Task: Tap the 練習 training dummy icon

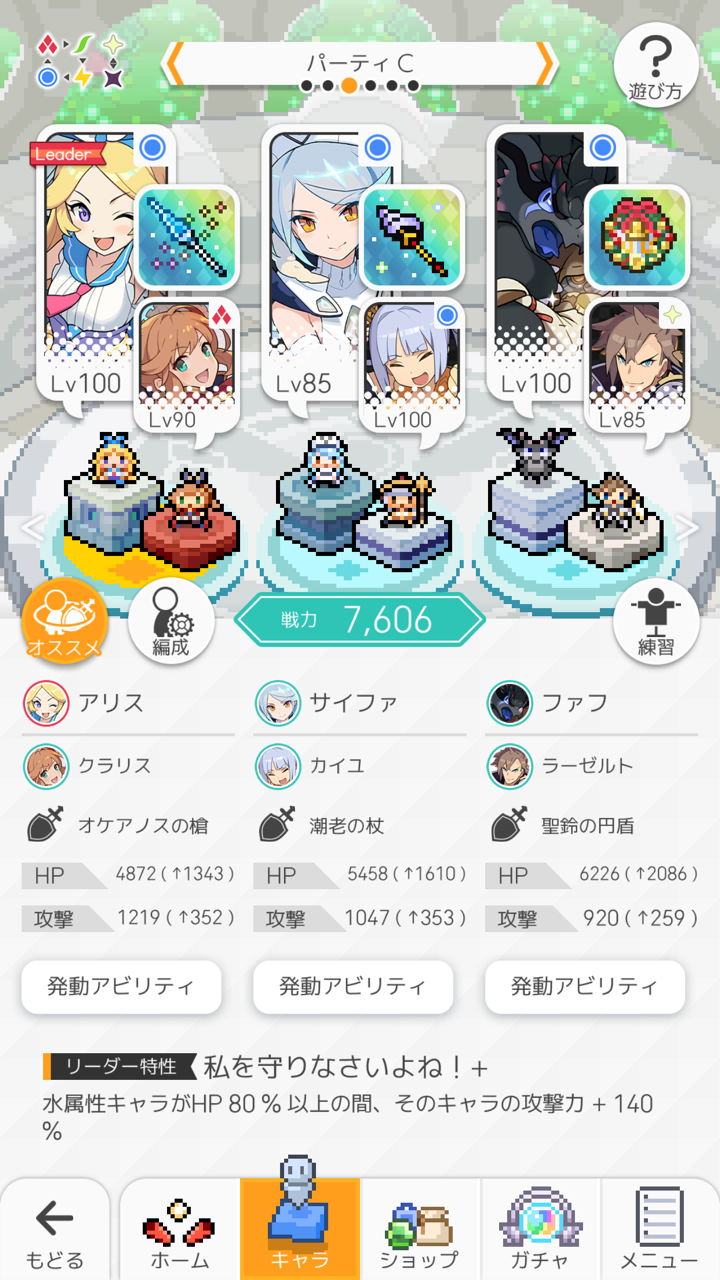Action: click(658, 620)
